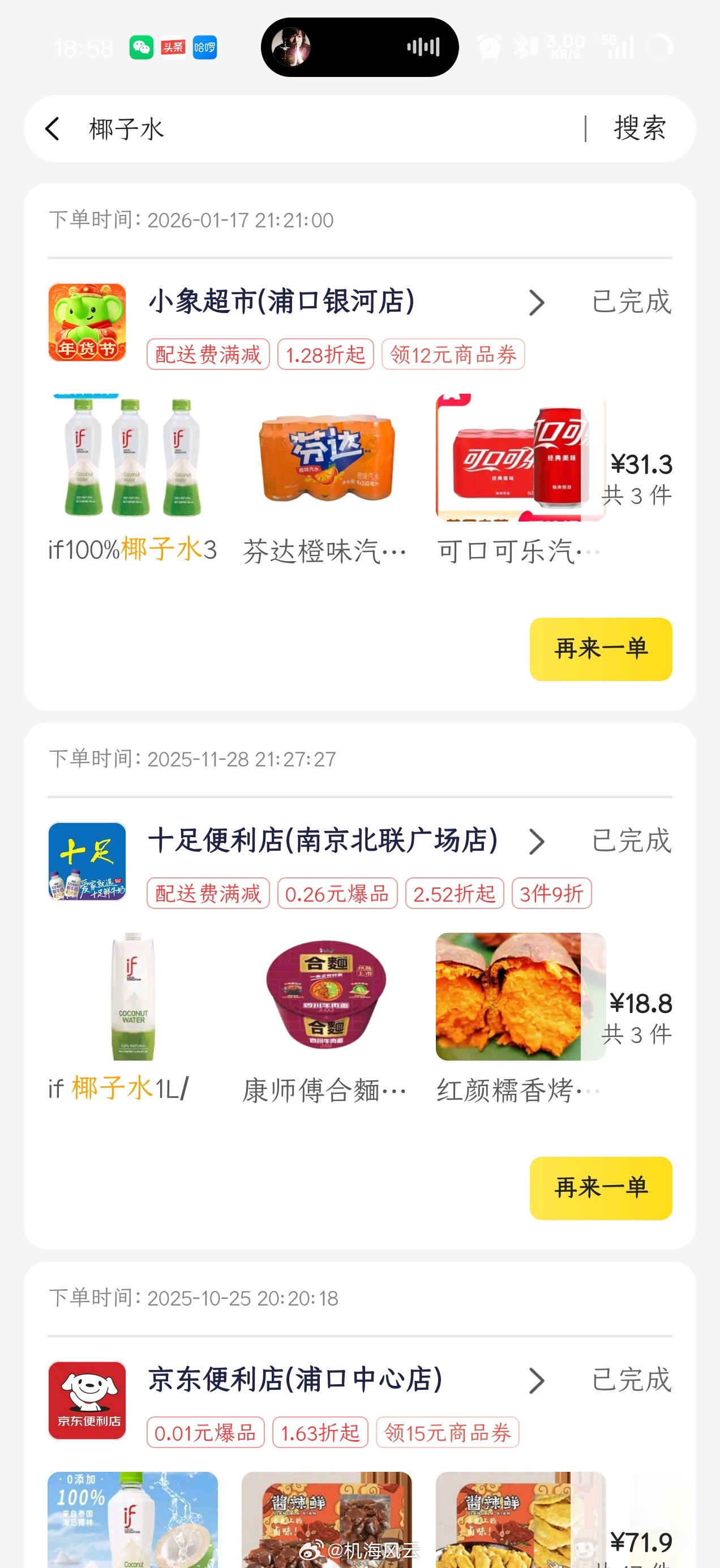Tap the 头条 notification icon in status bar

pos(174,48)
